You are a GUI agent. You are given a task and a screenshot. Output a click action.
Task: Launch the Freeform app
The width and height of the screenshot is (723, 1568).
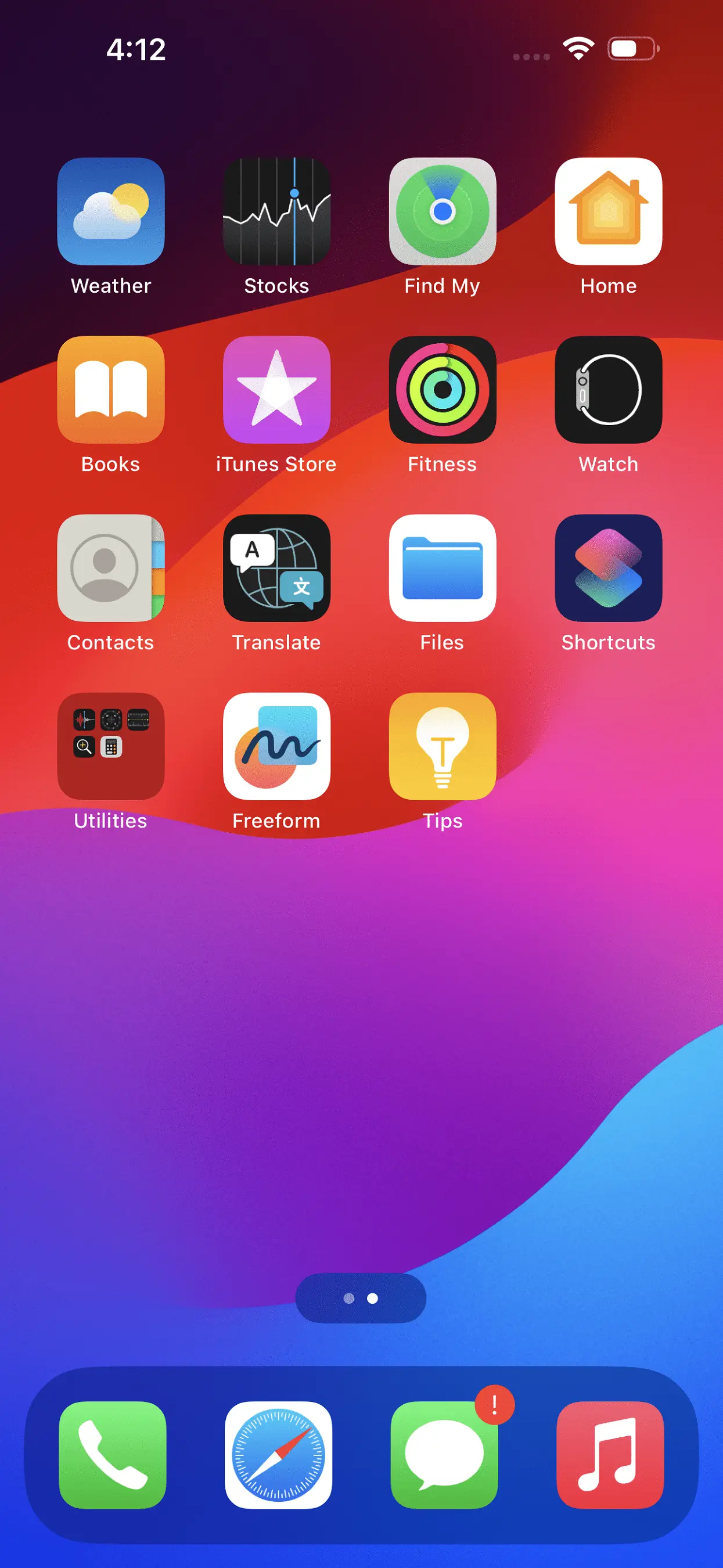(277, 746)
